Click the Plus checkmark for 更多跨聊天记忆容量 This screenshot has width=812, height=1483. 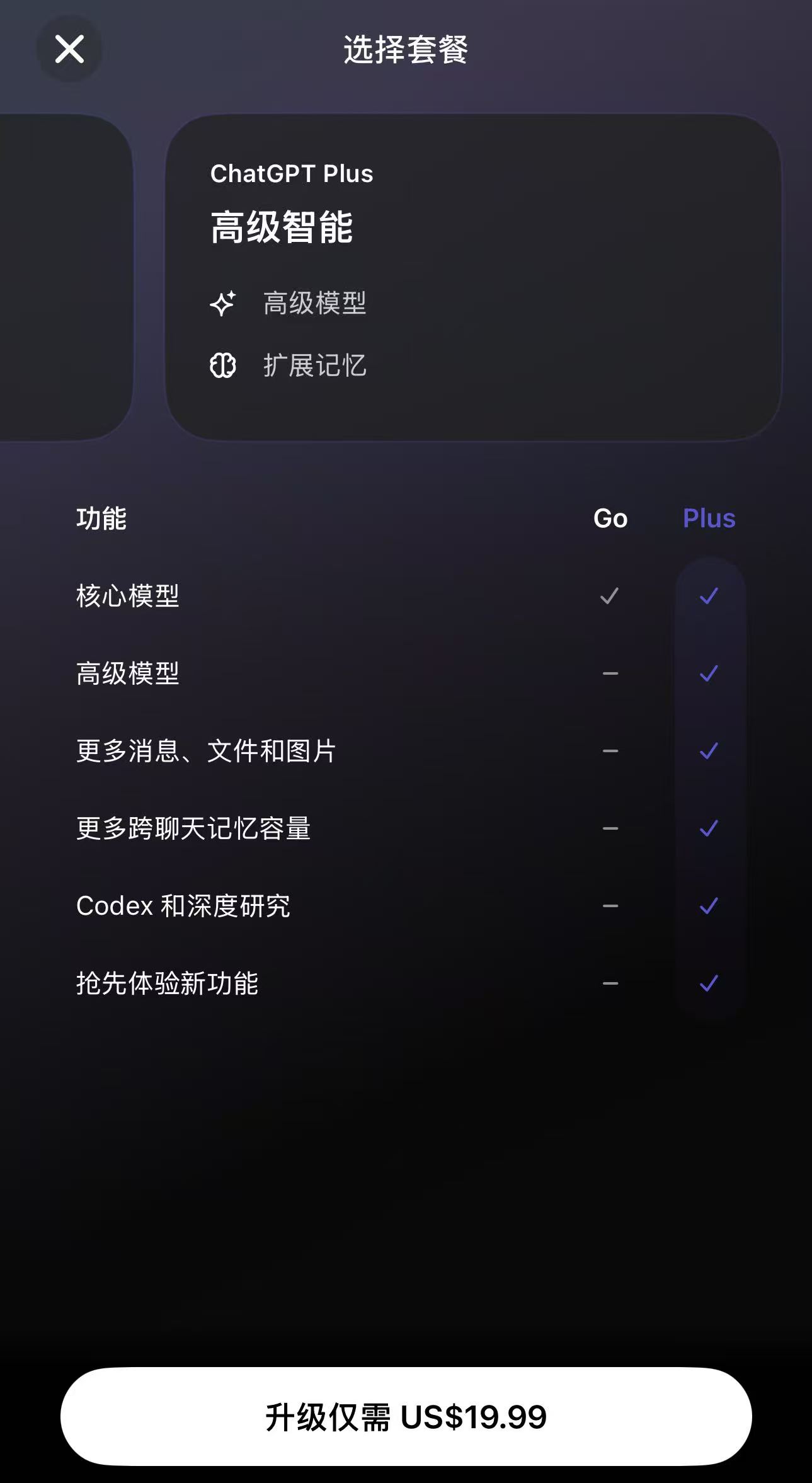pyautogui.click(x=709, y=828)
